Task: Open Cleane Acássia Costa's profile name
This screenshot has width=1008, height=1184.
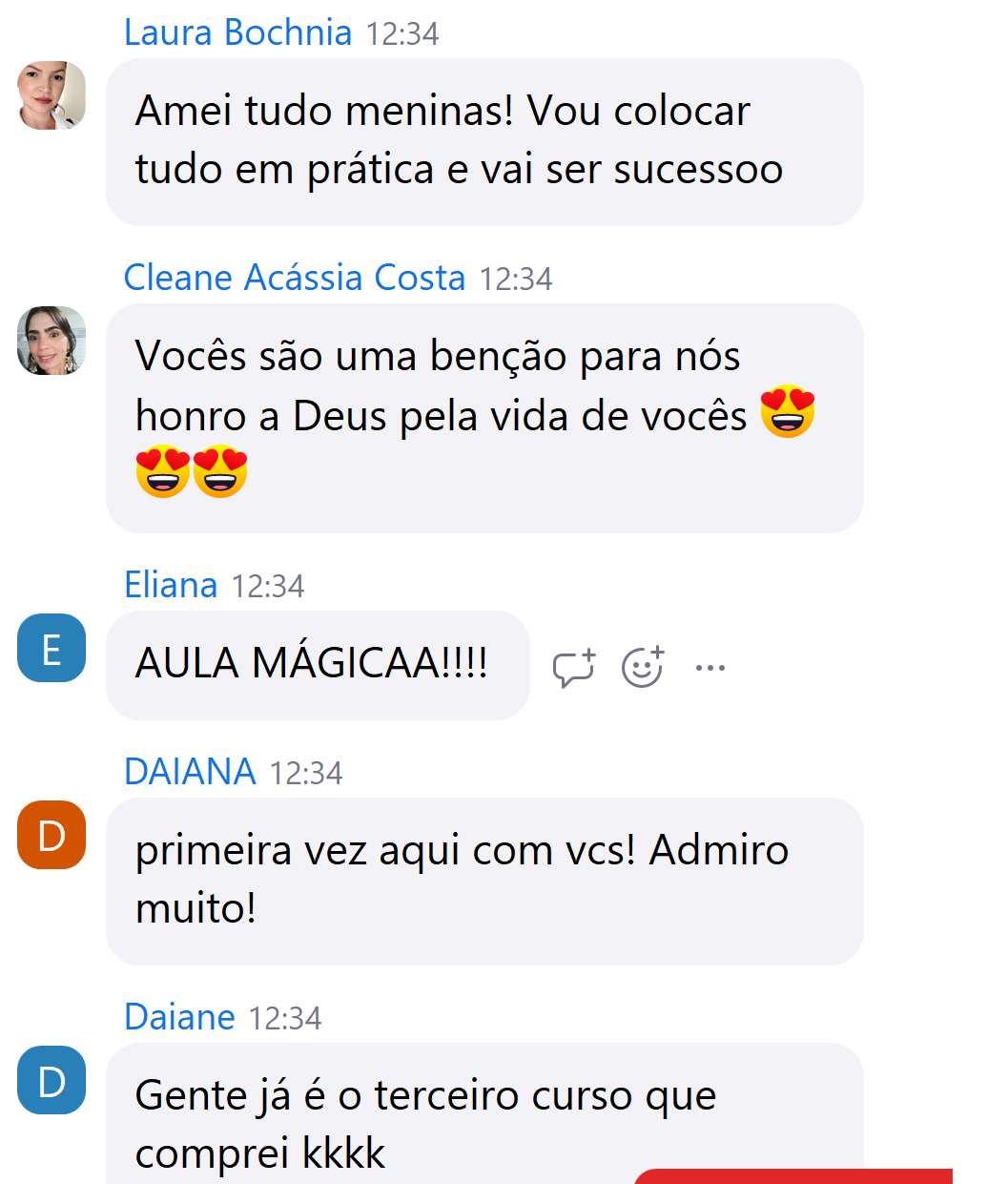Action: (x=295, y=279)
